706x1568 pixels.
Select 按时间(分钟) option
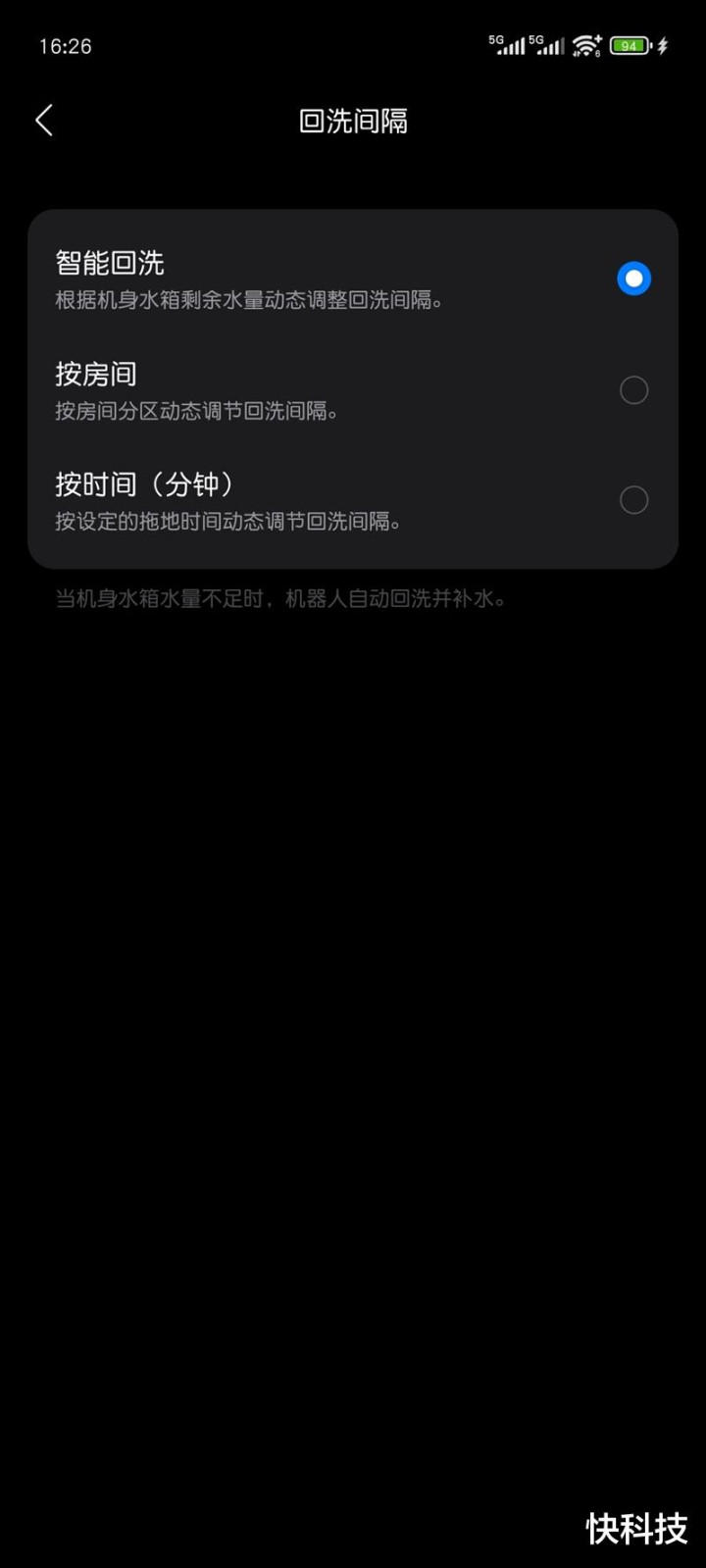(353, 500)
